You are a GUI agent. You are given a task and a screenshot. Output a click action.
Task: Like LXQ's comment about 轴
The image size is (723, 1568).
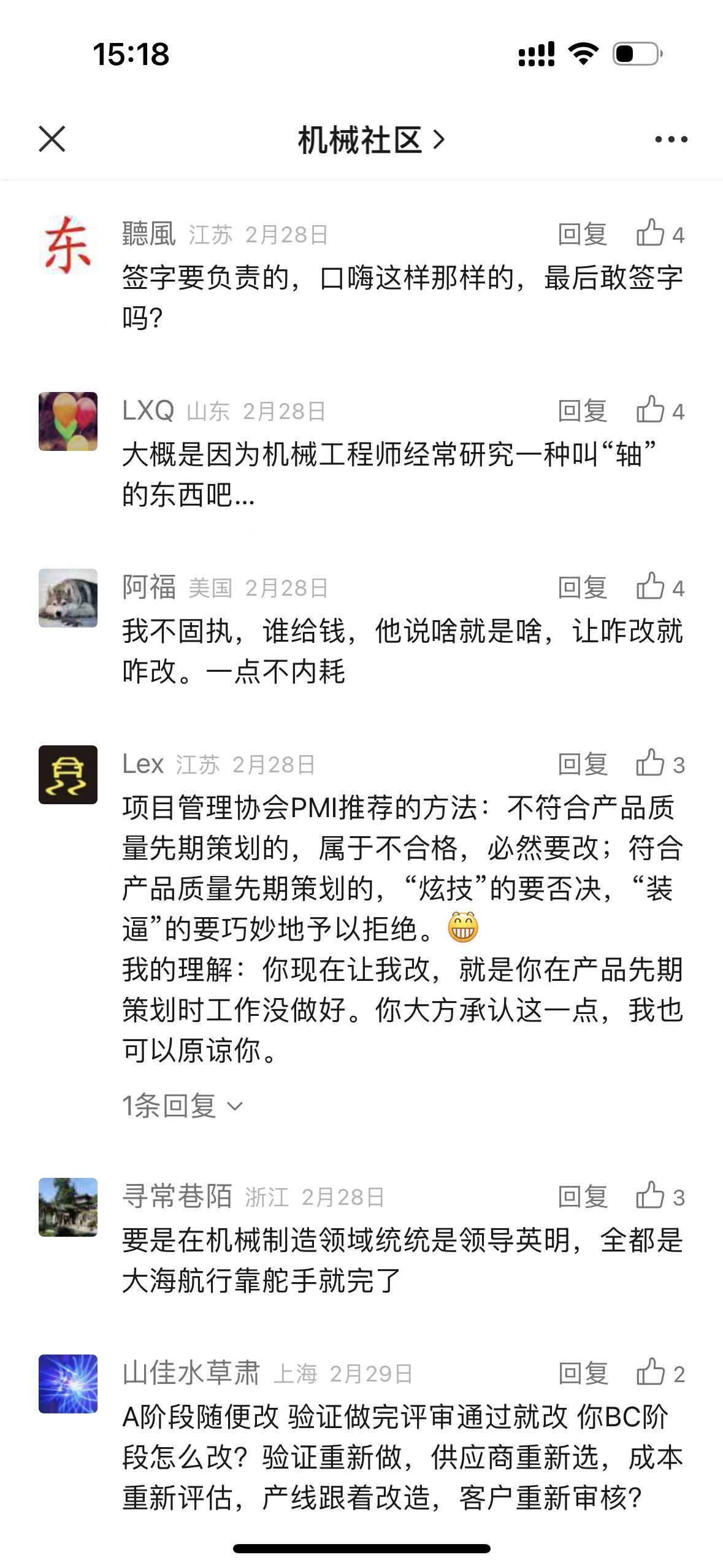(x=659, y=411)
